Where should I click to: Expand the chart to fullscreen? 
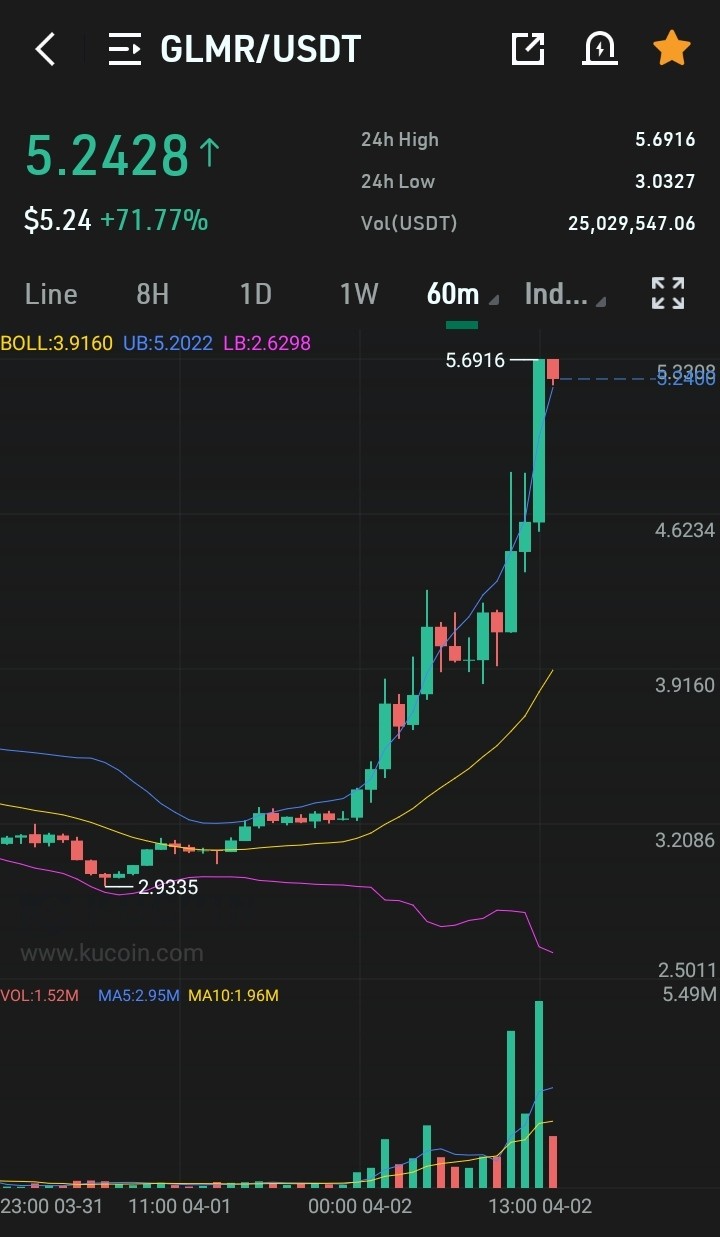(668, 294)
